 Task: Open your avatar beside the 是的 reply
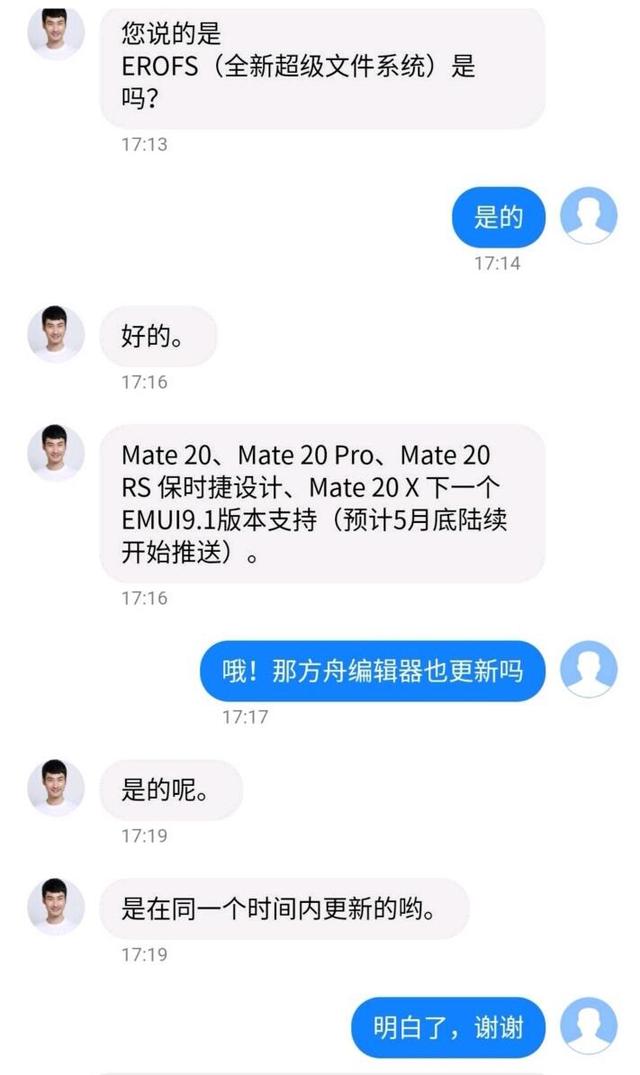coord(588,216)
